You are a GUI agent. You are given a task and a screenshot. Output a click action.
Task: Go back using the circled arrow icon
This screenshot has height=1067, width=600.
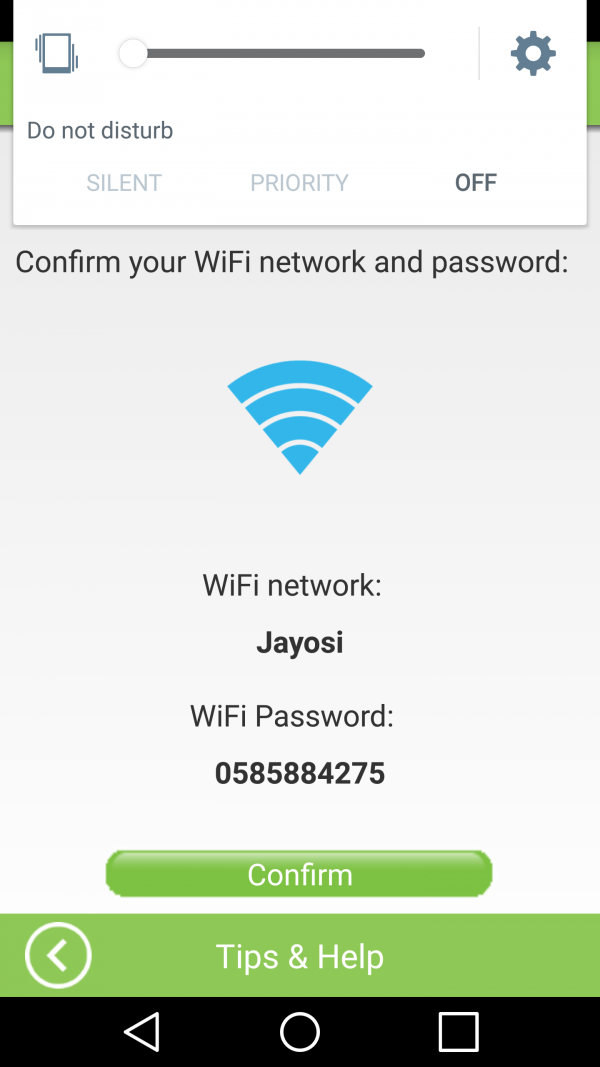[58, 955]
